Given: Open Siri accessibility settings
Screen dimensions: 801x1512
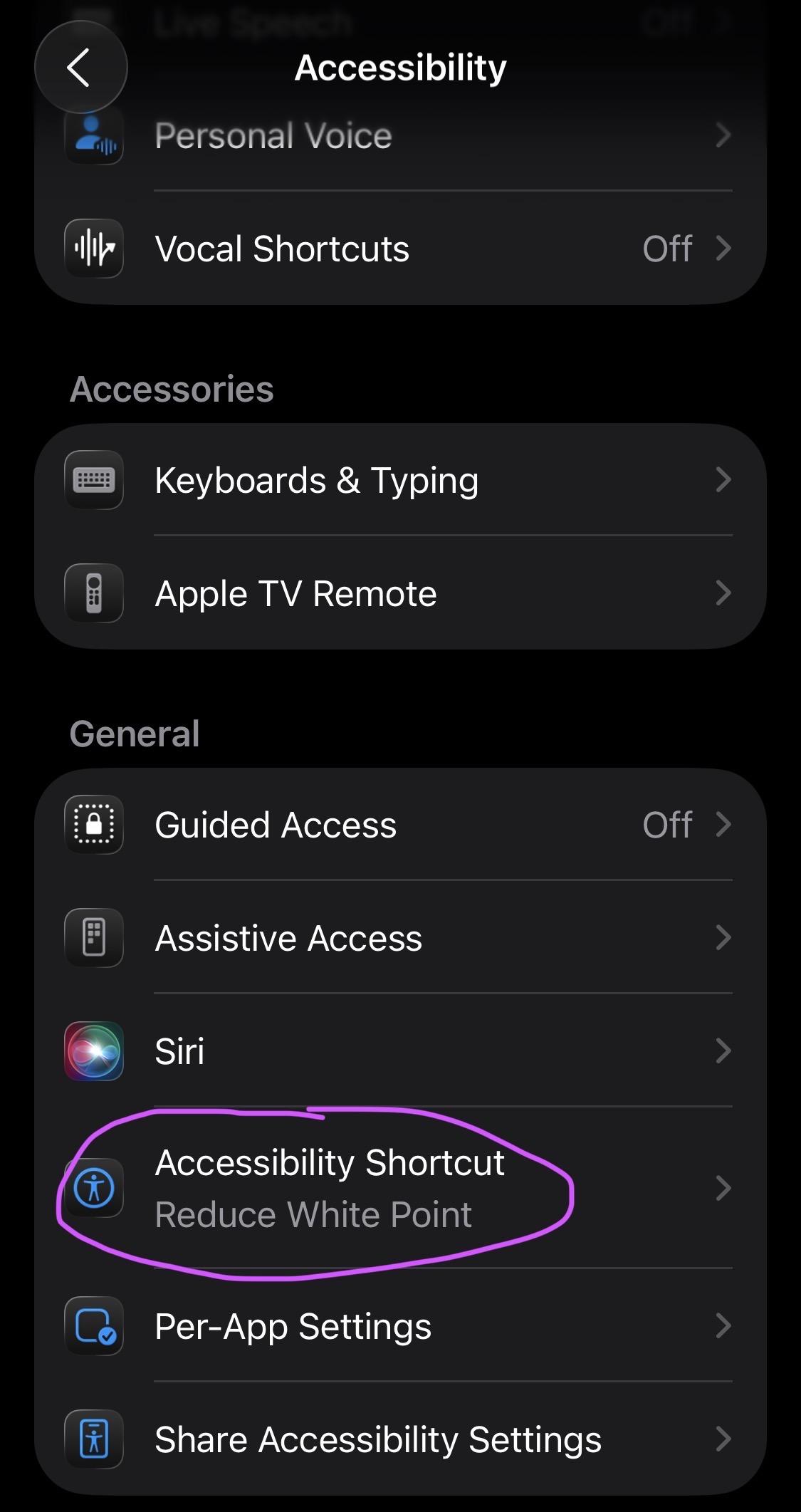Looking at the screenshot, I should (x=399, y=1051).
